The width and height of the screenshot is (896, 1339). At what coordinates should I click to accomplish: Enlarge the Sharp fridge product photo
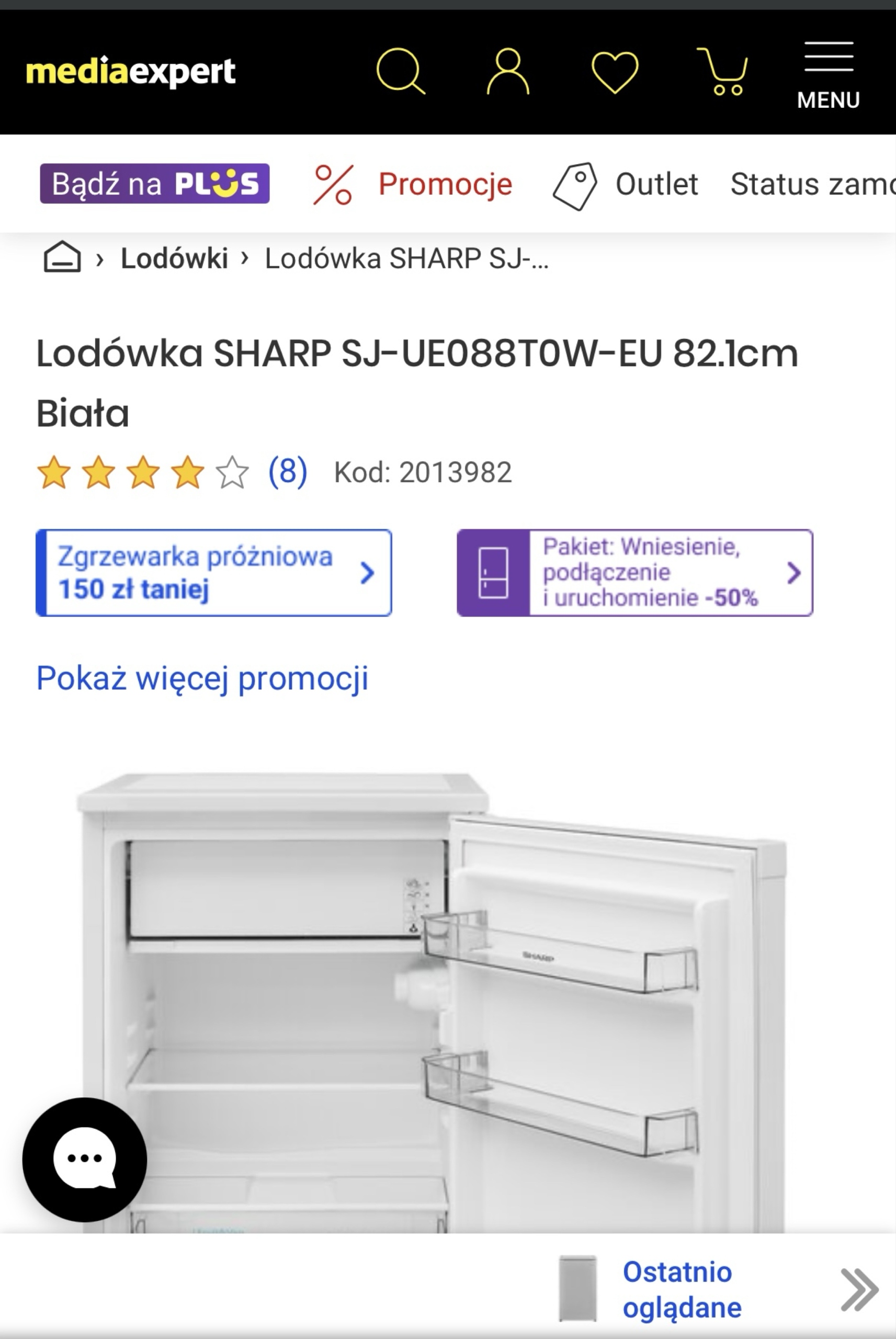[434, 1000]
